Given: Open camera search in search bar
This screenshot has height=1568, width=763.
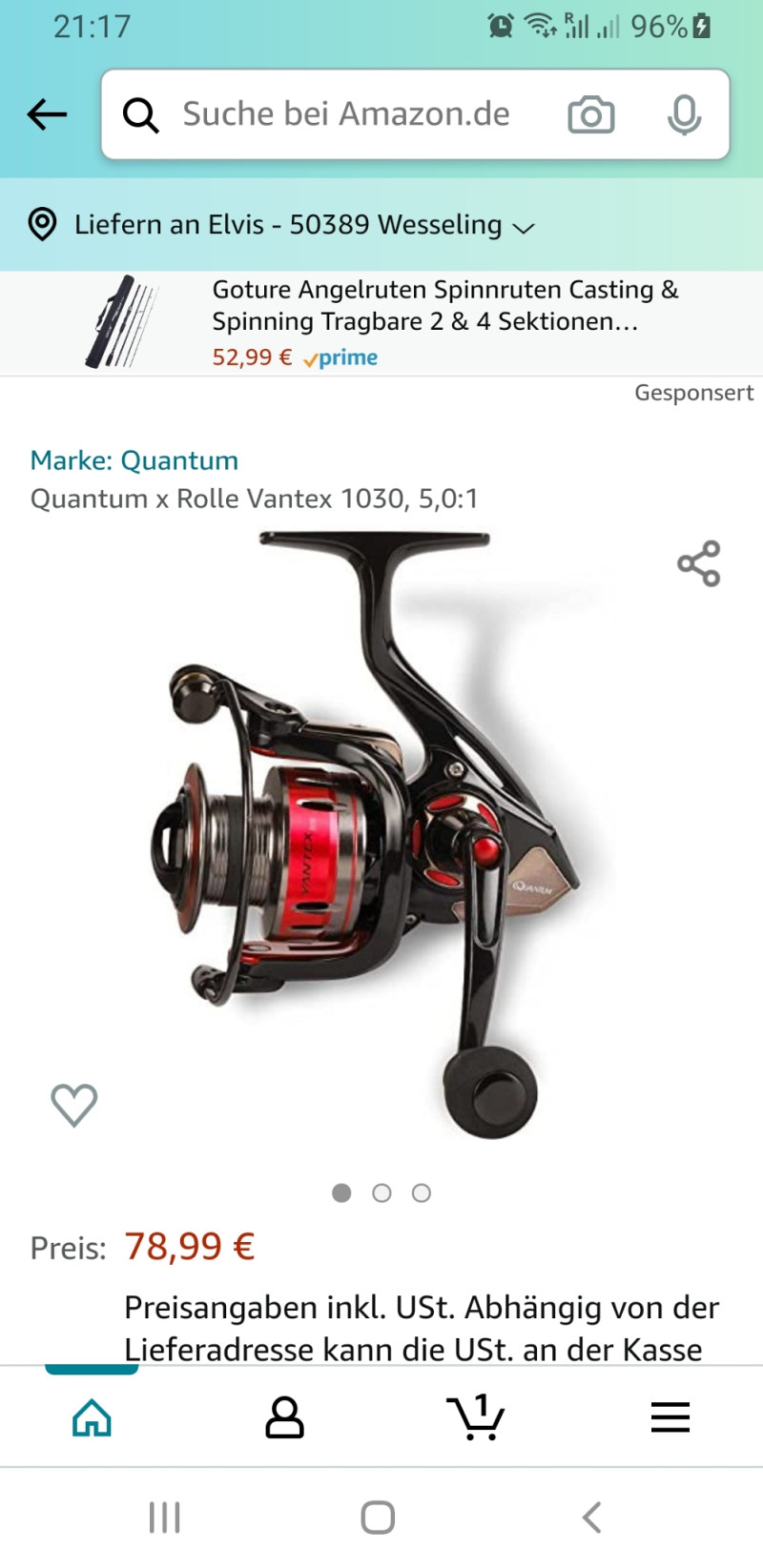Looking at the screenshot, I should [x=590, y=115].
